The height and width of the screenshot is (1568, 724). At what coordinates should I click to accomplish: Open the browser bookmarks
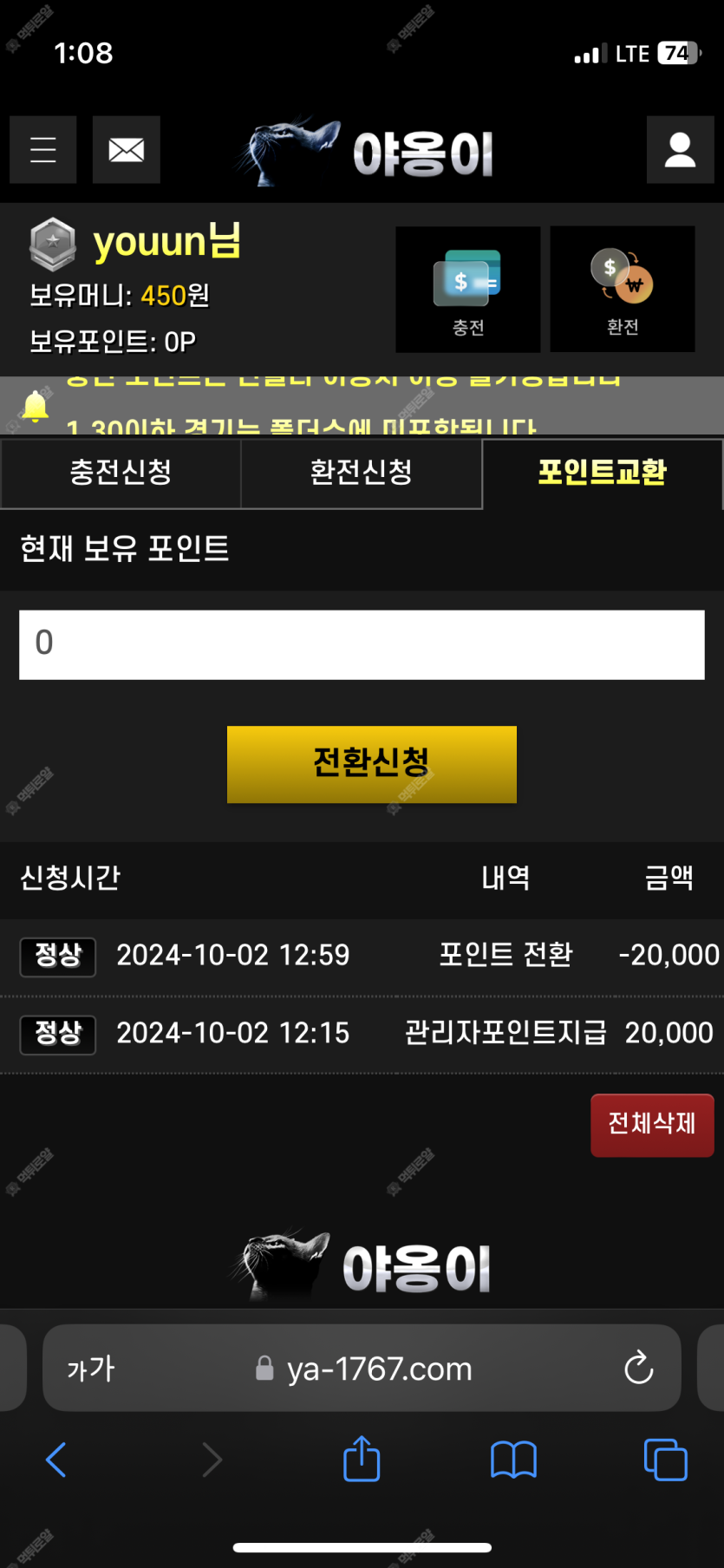click(513, 1460)
